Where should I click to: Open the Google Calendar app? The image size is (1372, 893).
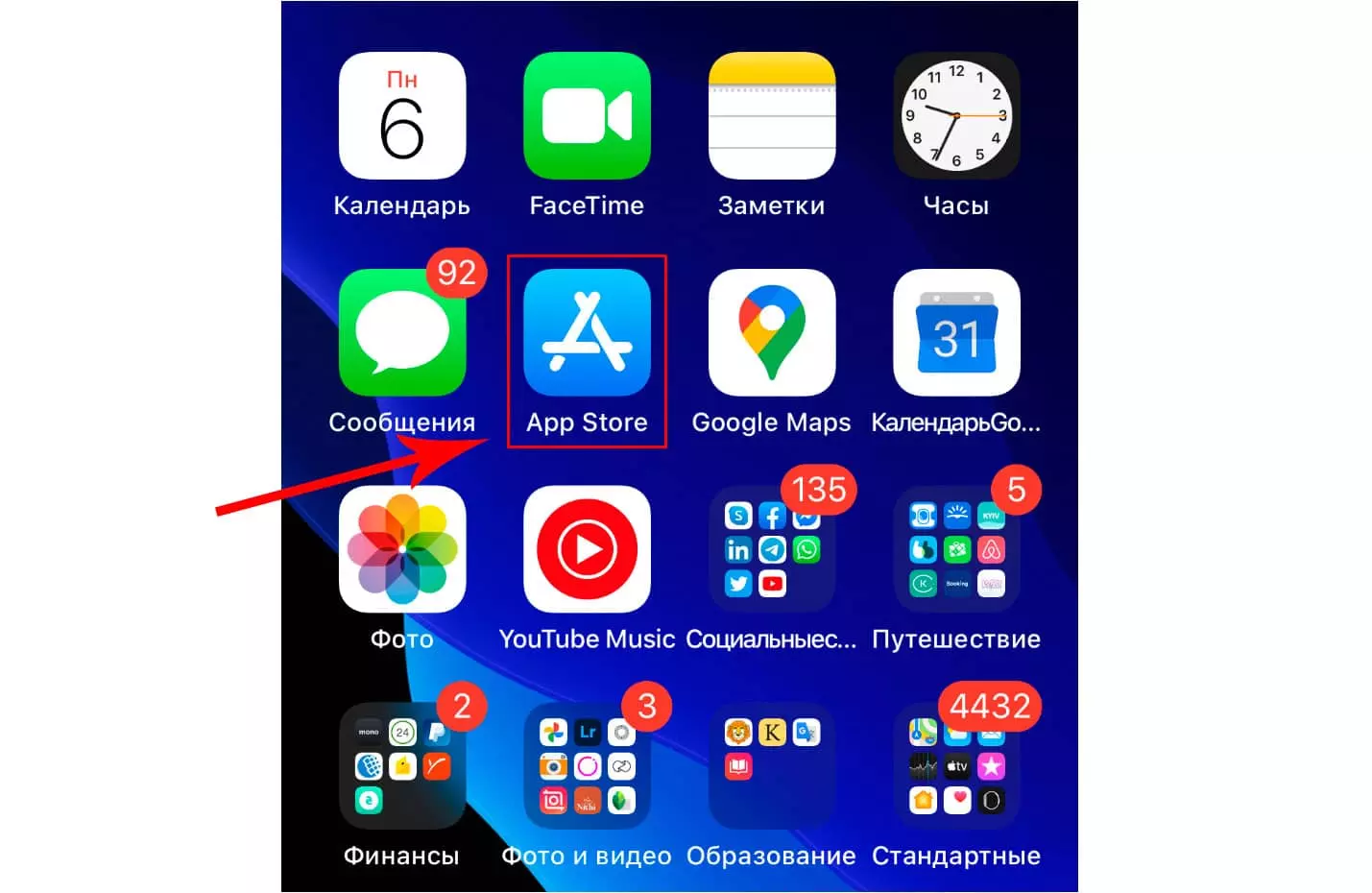956,333
